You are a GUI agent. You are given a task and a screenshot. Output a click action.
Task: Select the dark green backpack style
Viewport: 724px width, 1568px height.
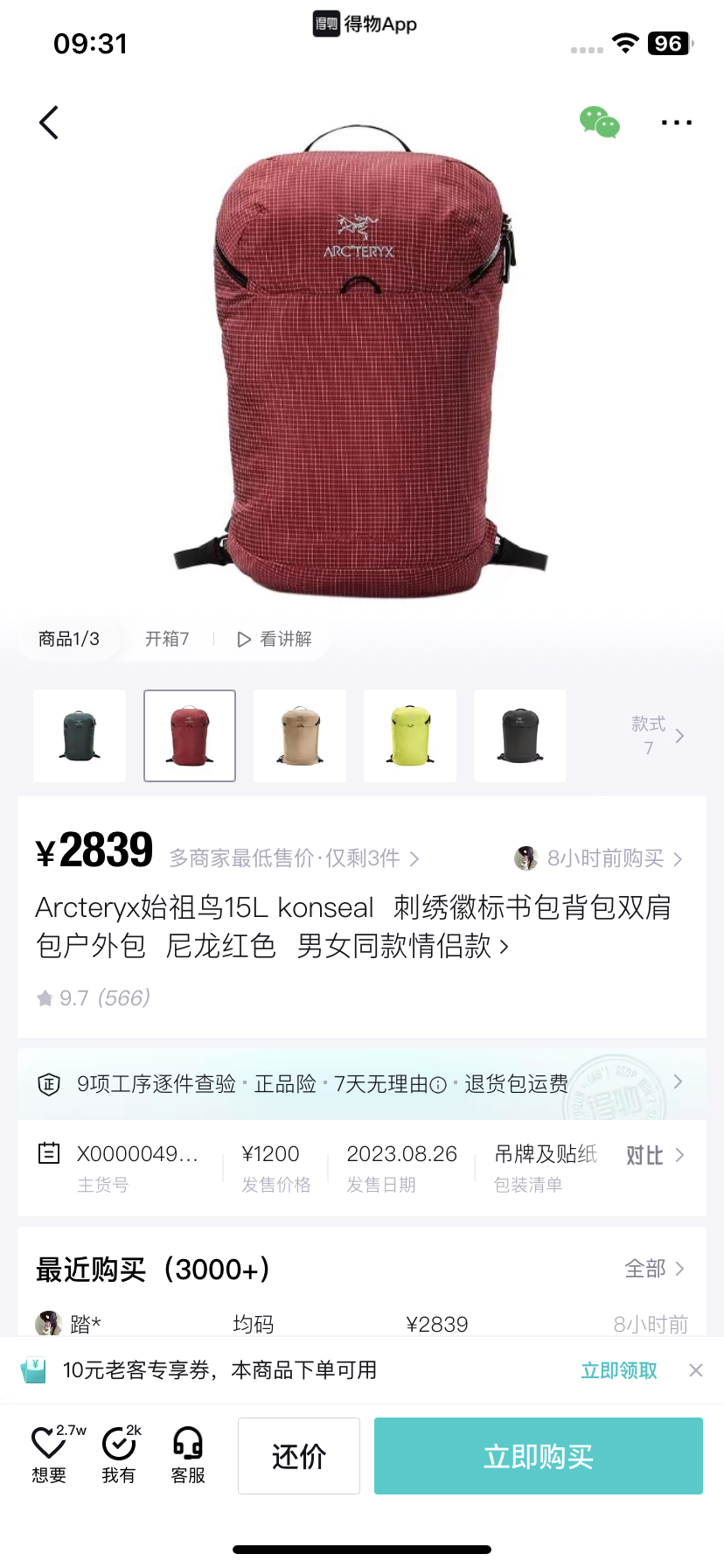point(80,736)
